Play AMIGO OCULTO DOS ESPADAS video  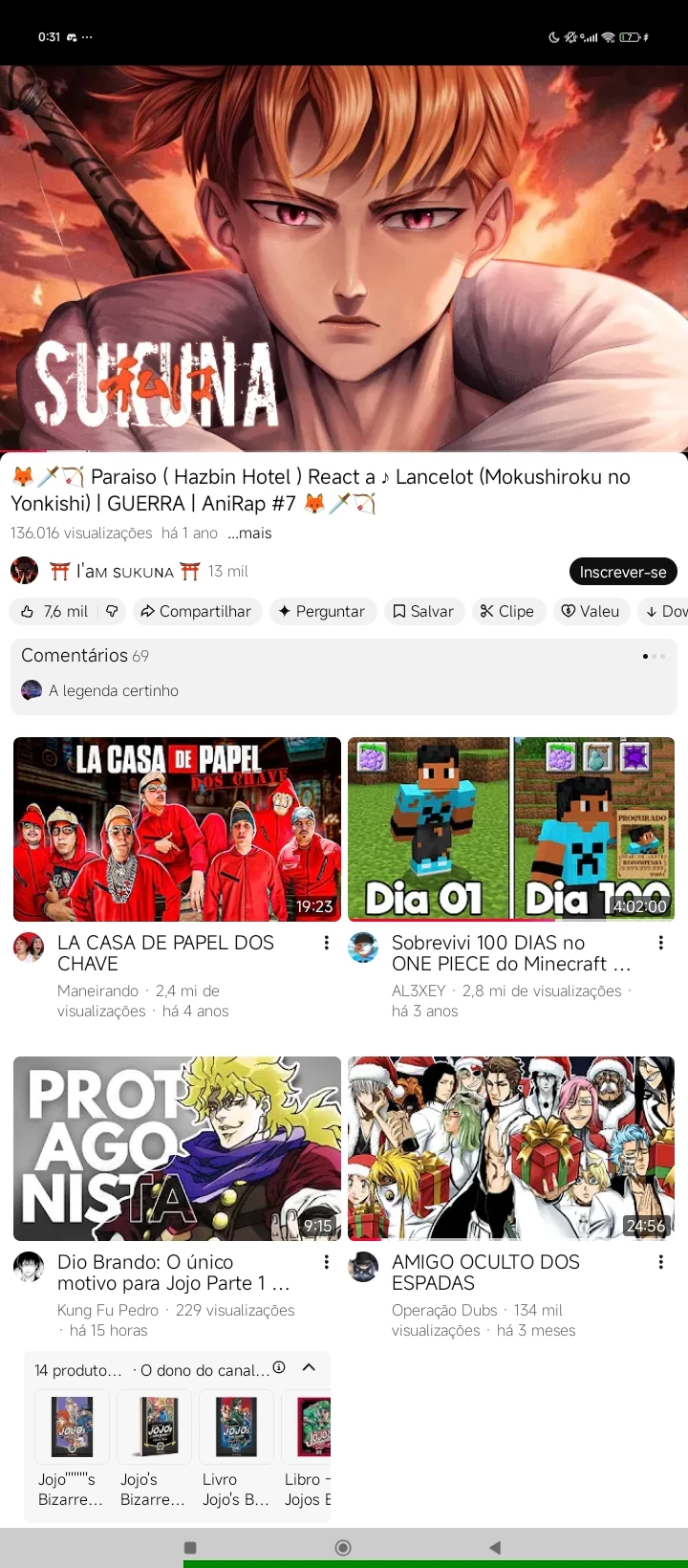511,1148
